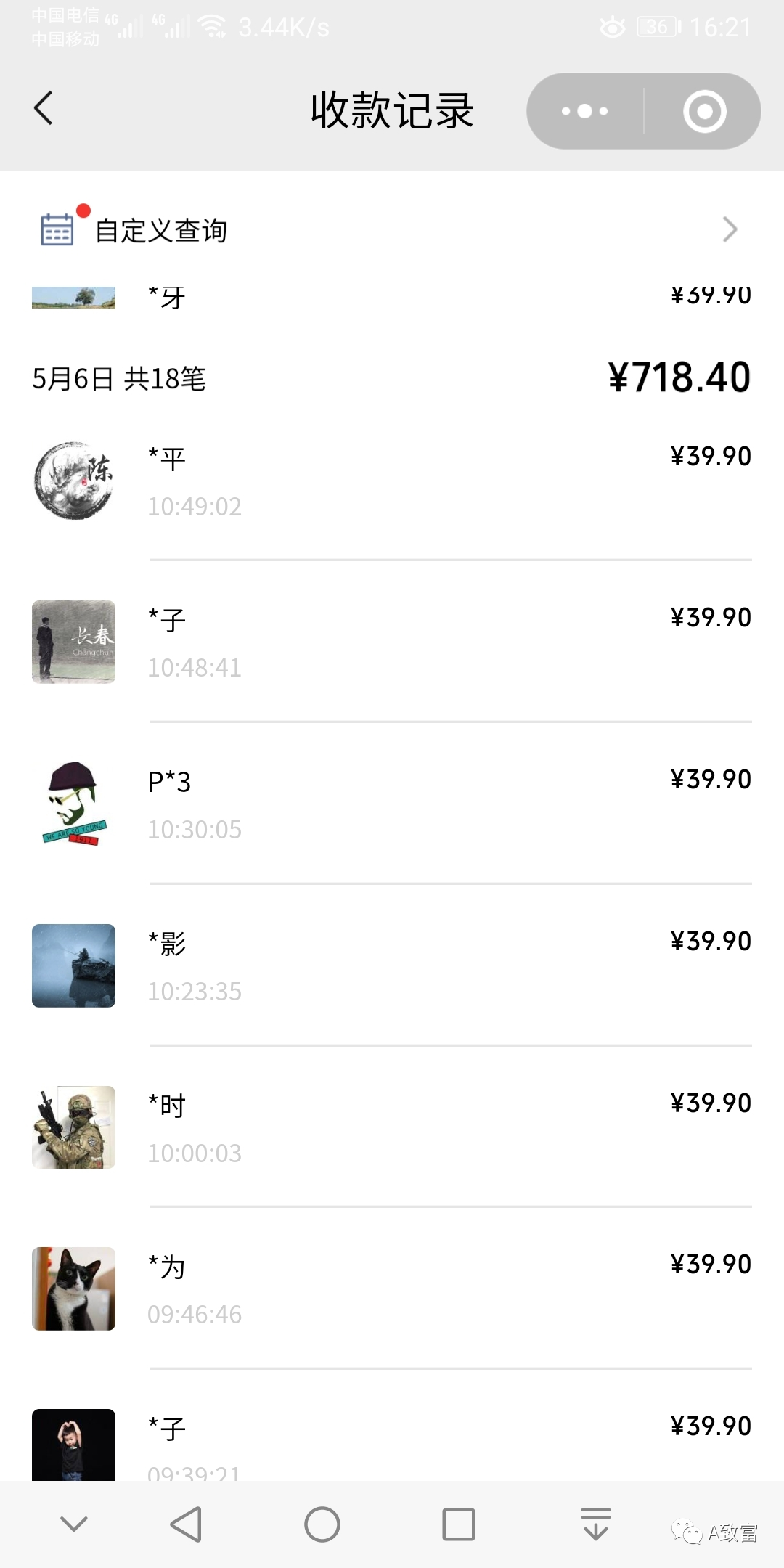This screenshot has height=1568, width=784.
Task: Open the P*3 payment record
Action: [392, 804]
